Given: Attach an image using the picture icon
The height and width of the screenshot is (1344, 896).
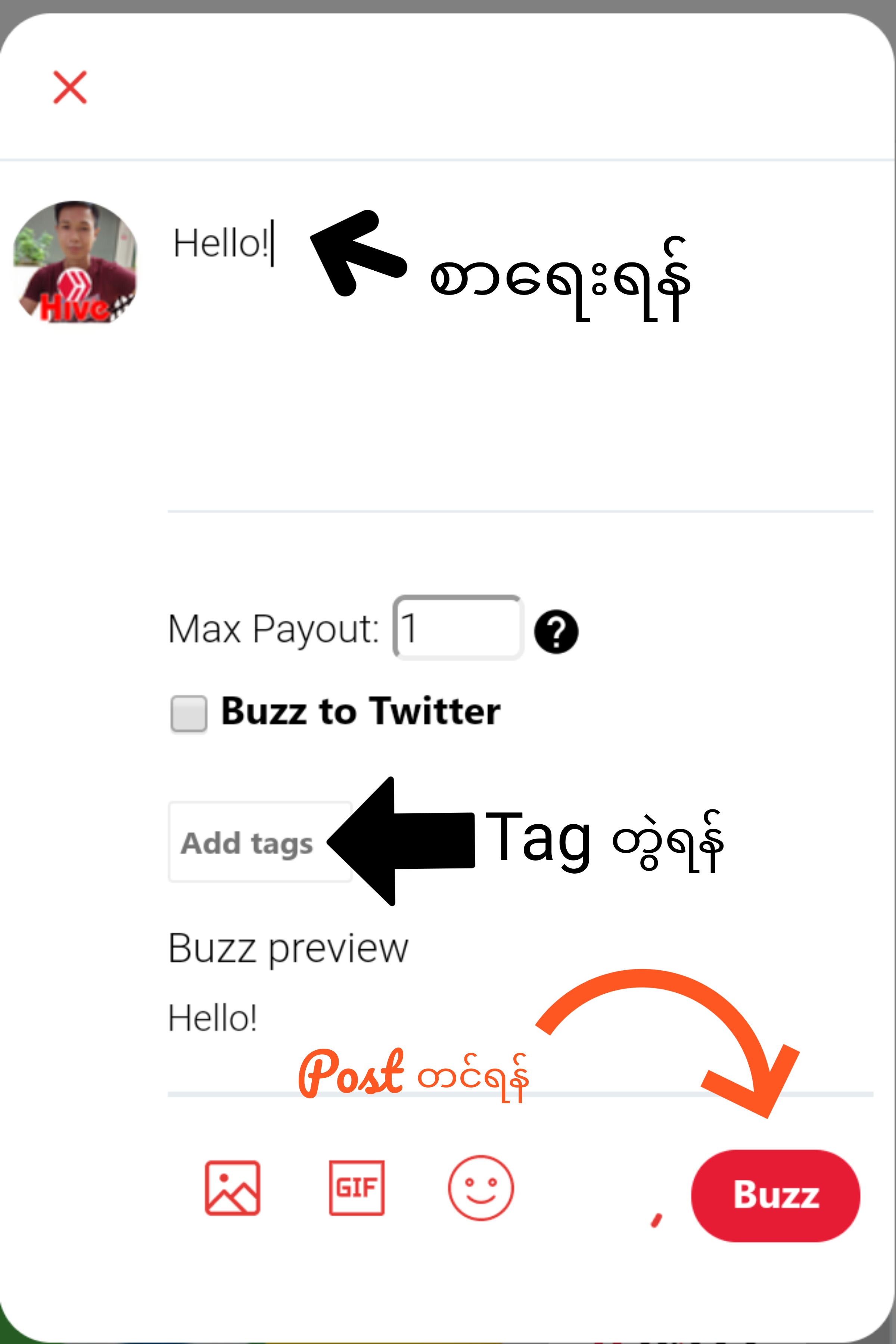Looking at the screenshot, I should (x=233, y=1188).
